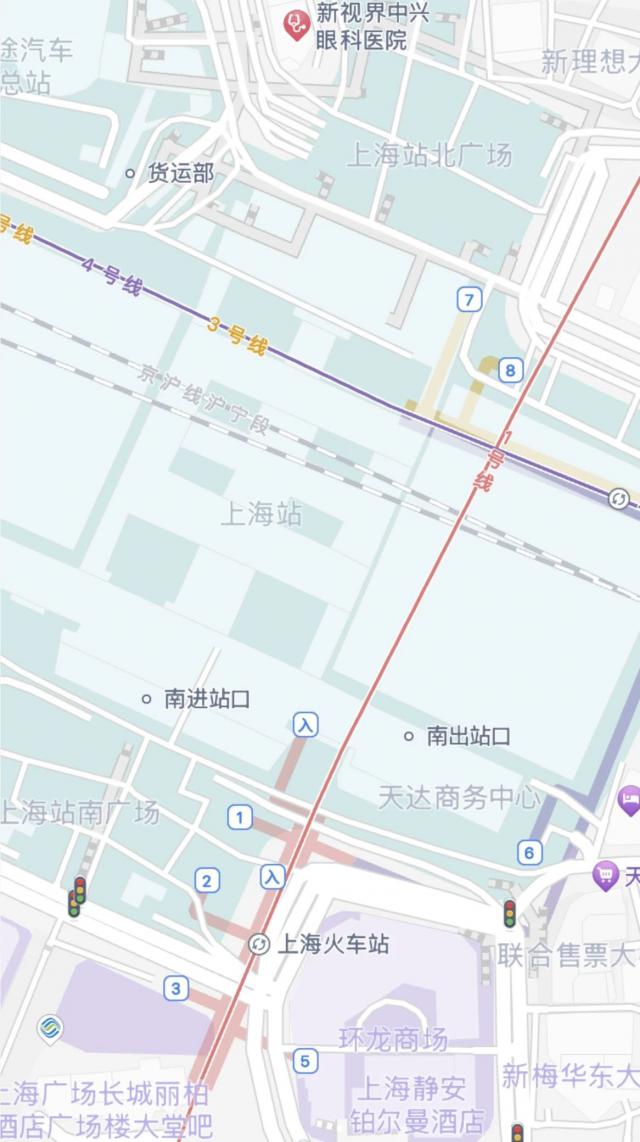640x1142 pixels.
Task: Tap subway exit 2 marker
Action: coord(206,881)
